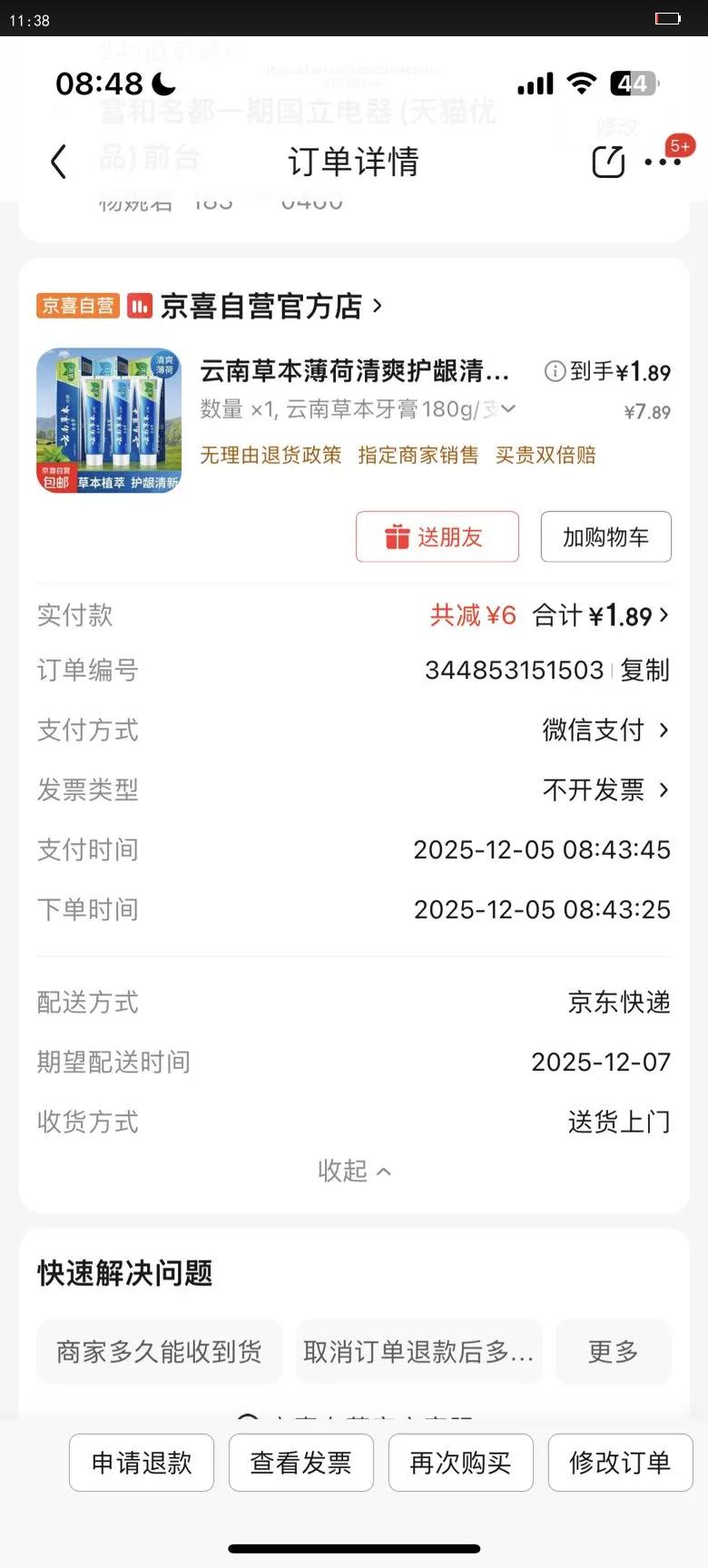Tap the 送朋友 gift button
Screen dimensions: 708x1568
(437, 537)
